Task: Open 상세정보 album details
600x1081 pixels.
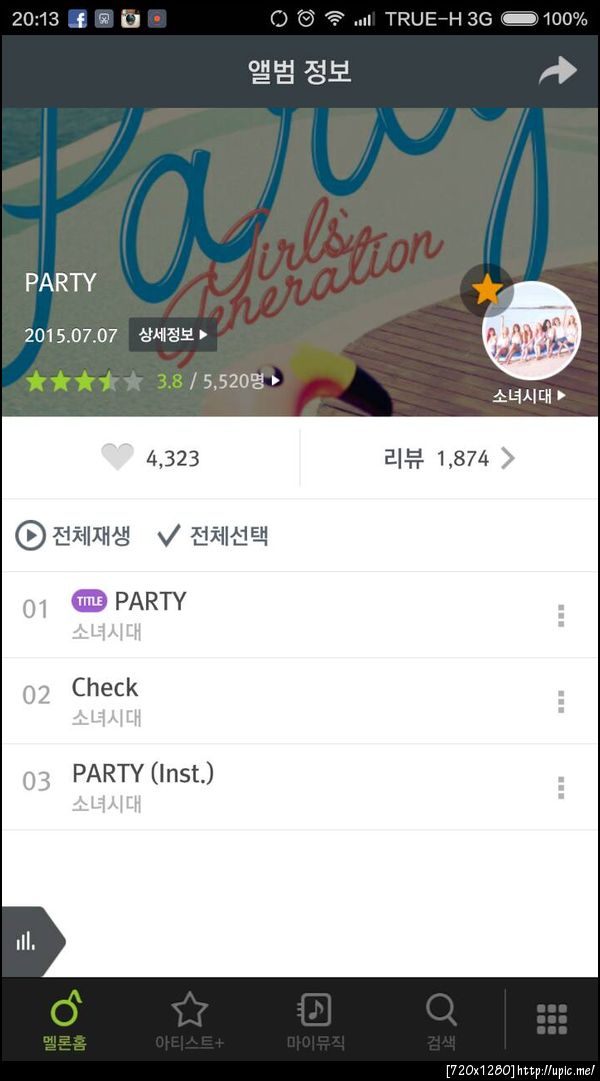Action: click(x=172, y=335)
